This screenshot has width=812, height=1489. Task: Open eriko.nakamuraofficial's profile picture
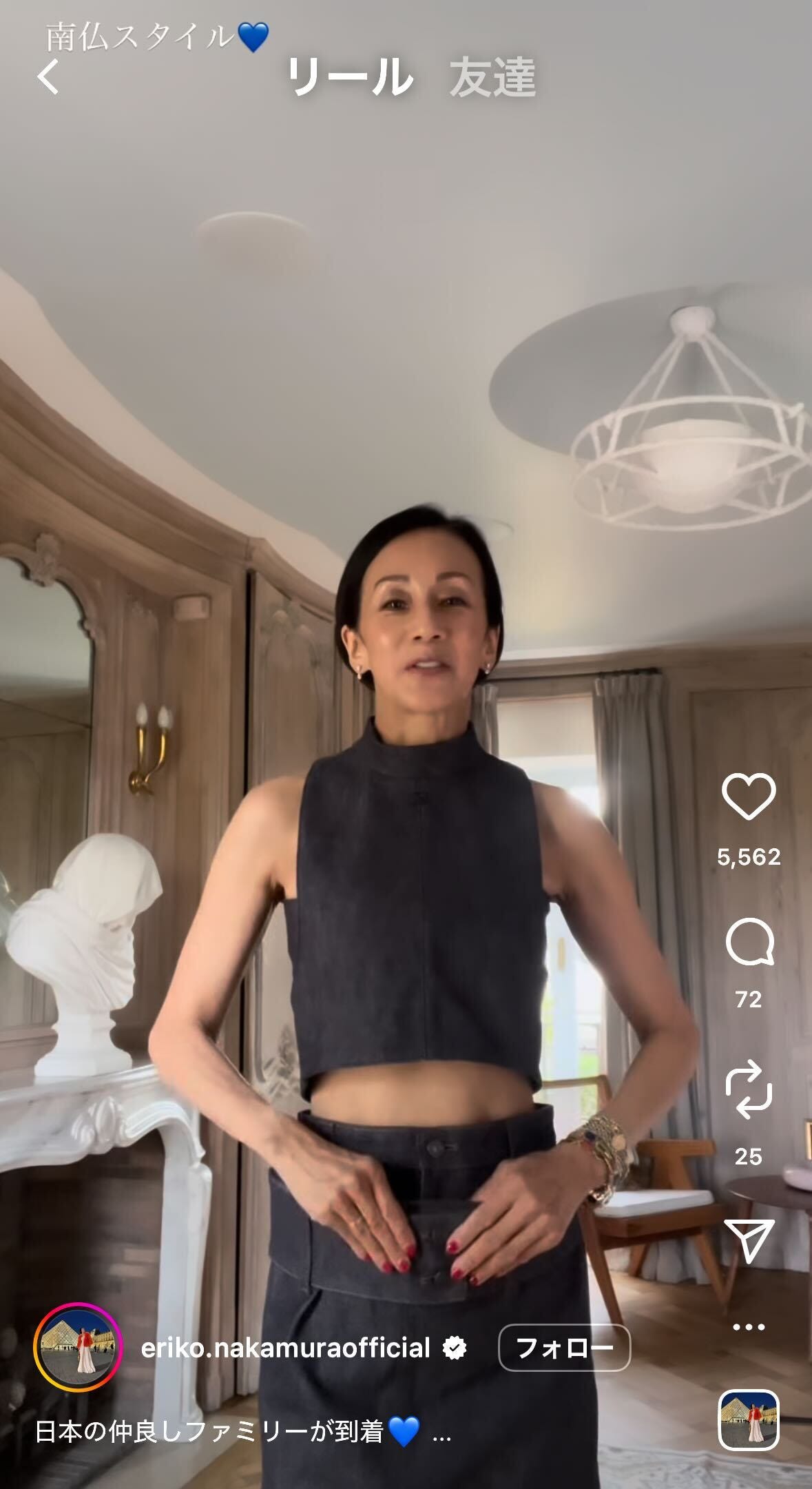click(x=77, y=1348)
